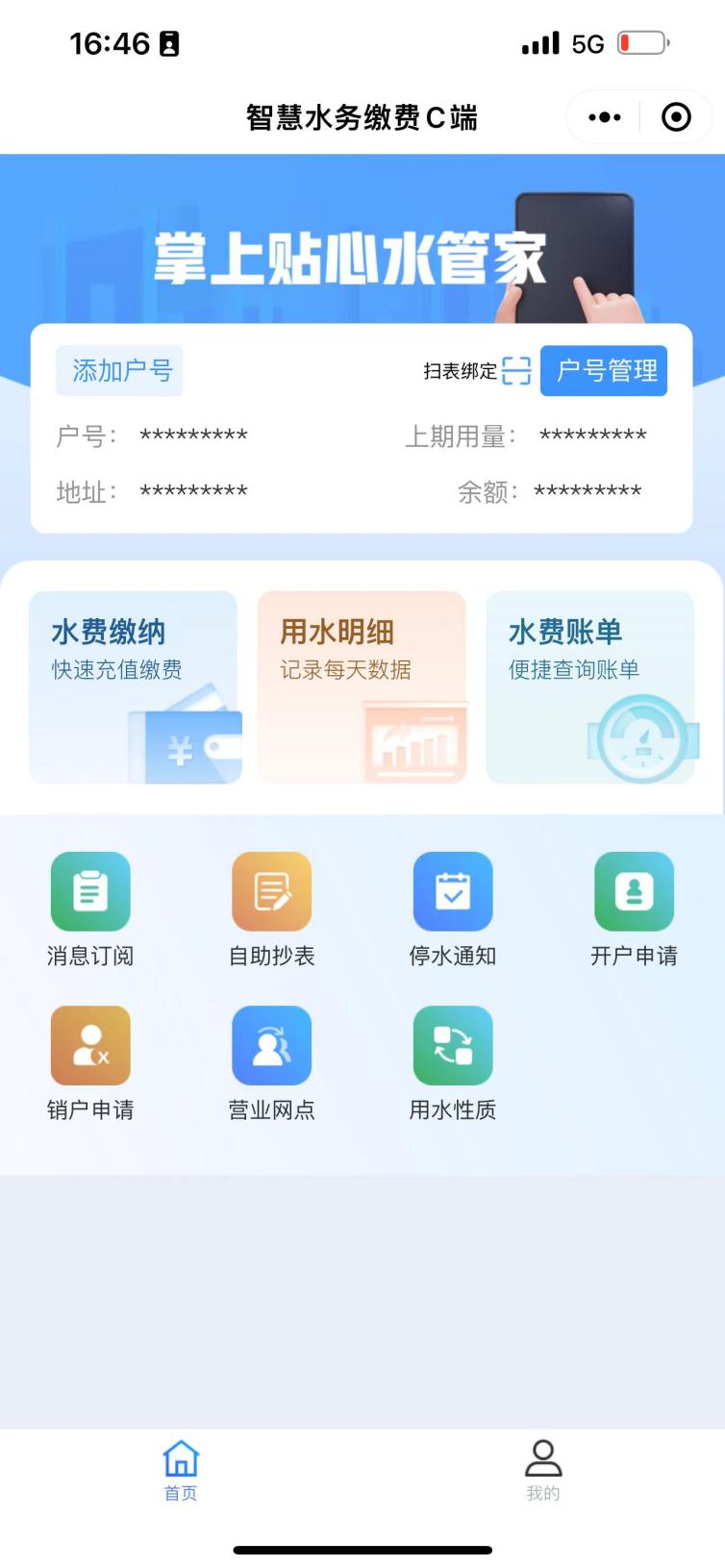Tap 添加户号 to add an account number

pos(120,371)
